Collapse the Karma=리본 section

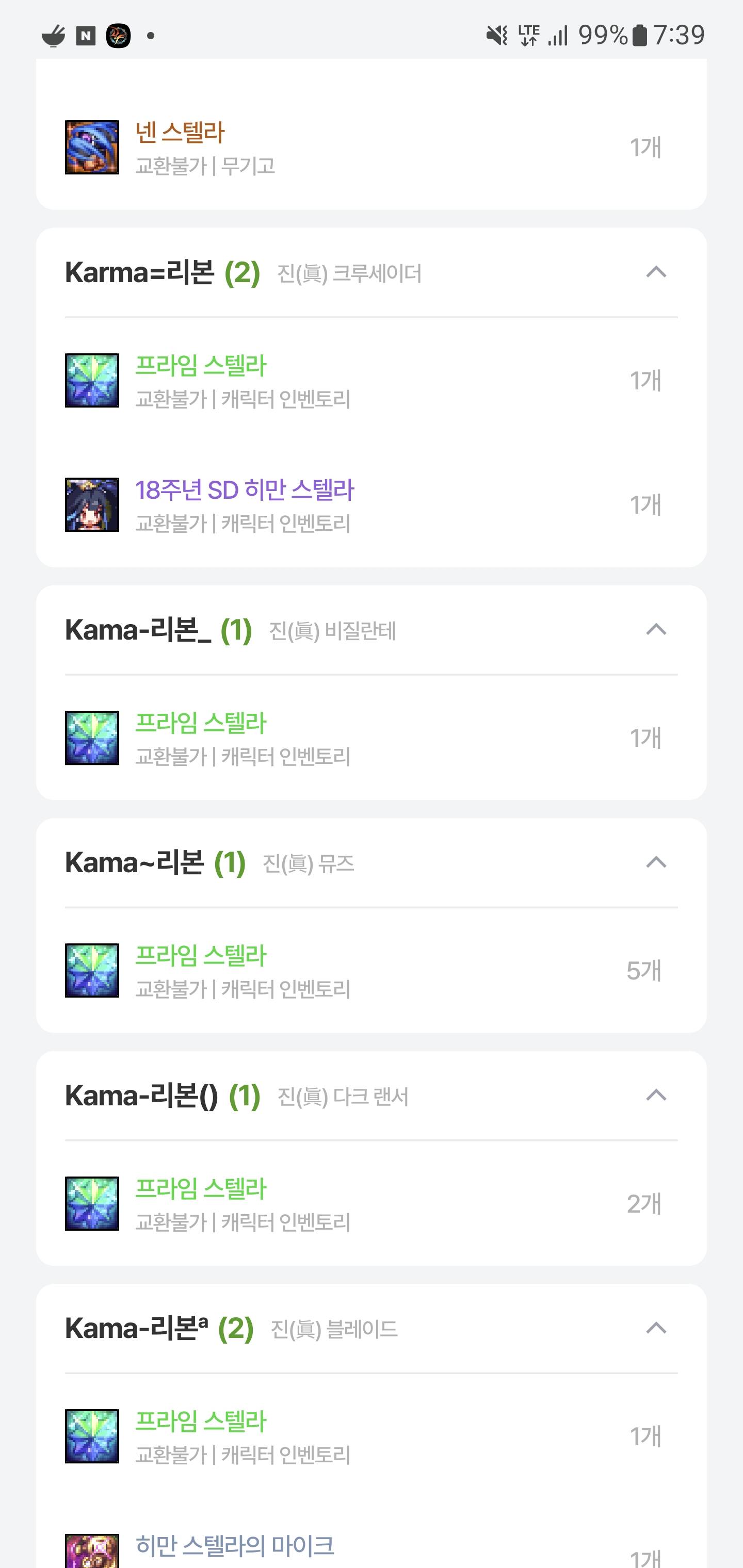(x=656, y=272)
